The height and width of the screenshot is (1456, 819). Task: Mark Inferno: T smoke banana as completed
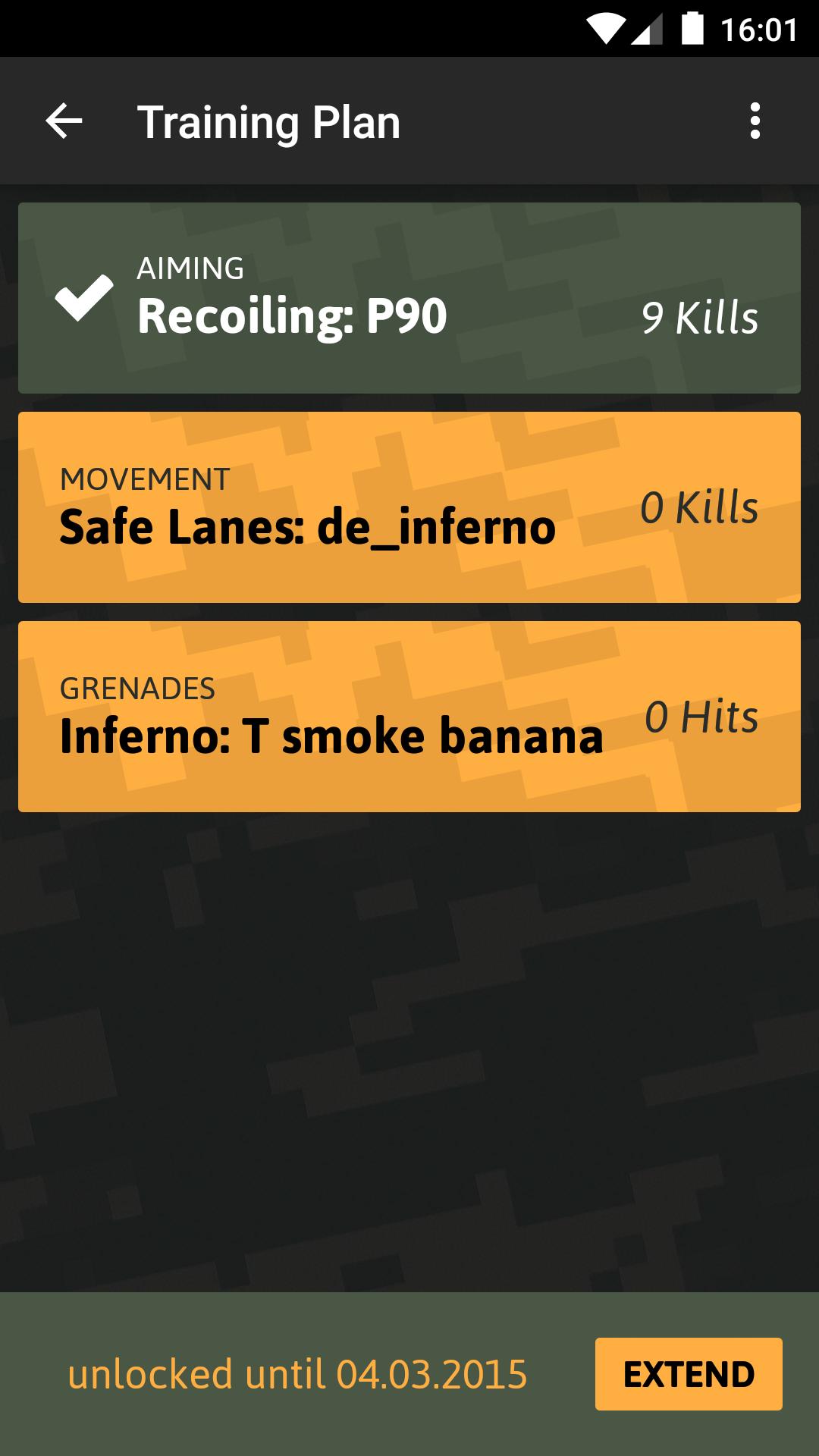coord(409,717)
